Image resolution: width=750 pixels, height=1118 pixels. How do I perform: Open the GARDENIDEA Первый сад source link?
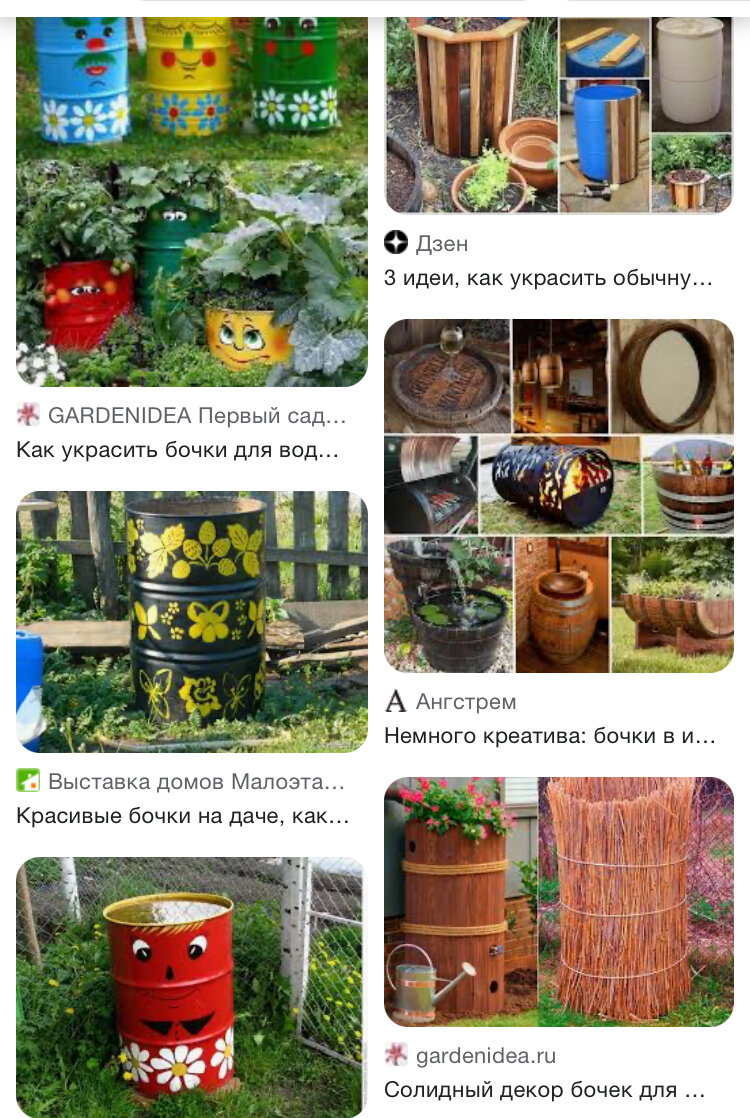(181, 416)
